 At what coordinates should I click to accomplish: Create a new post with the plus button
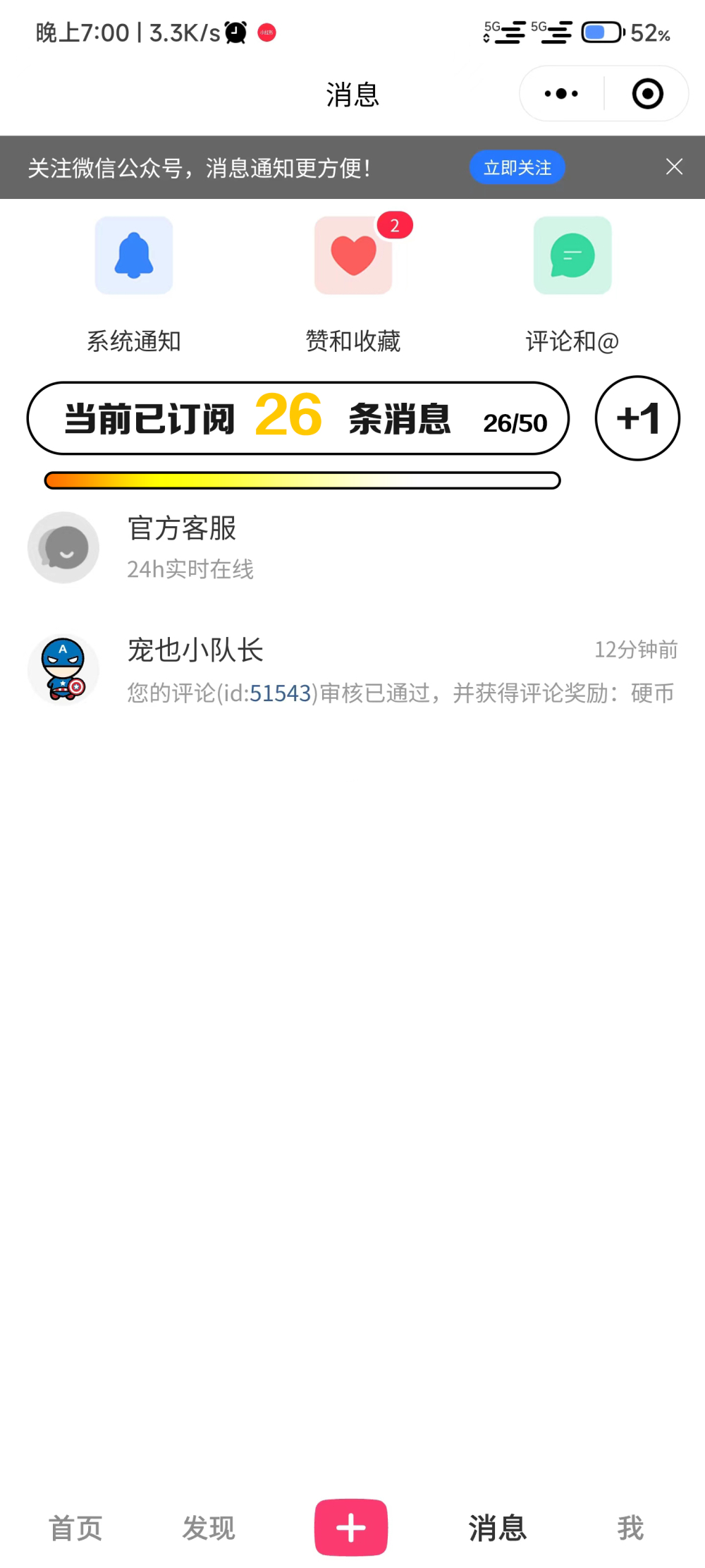pyautogui.click(x=351, y=1527)
